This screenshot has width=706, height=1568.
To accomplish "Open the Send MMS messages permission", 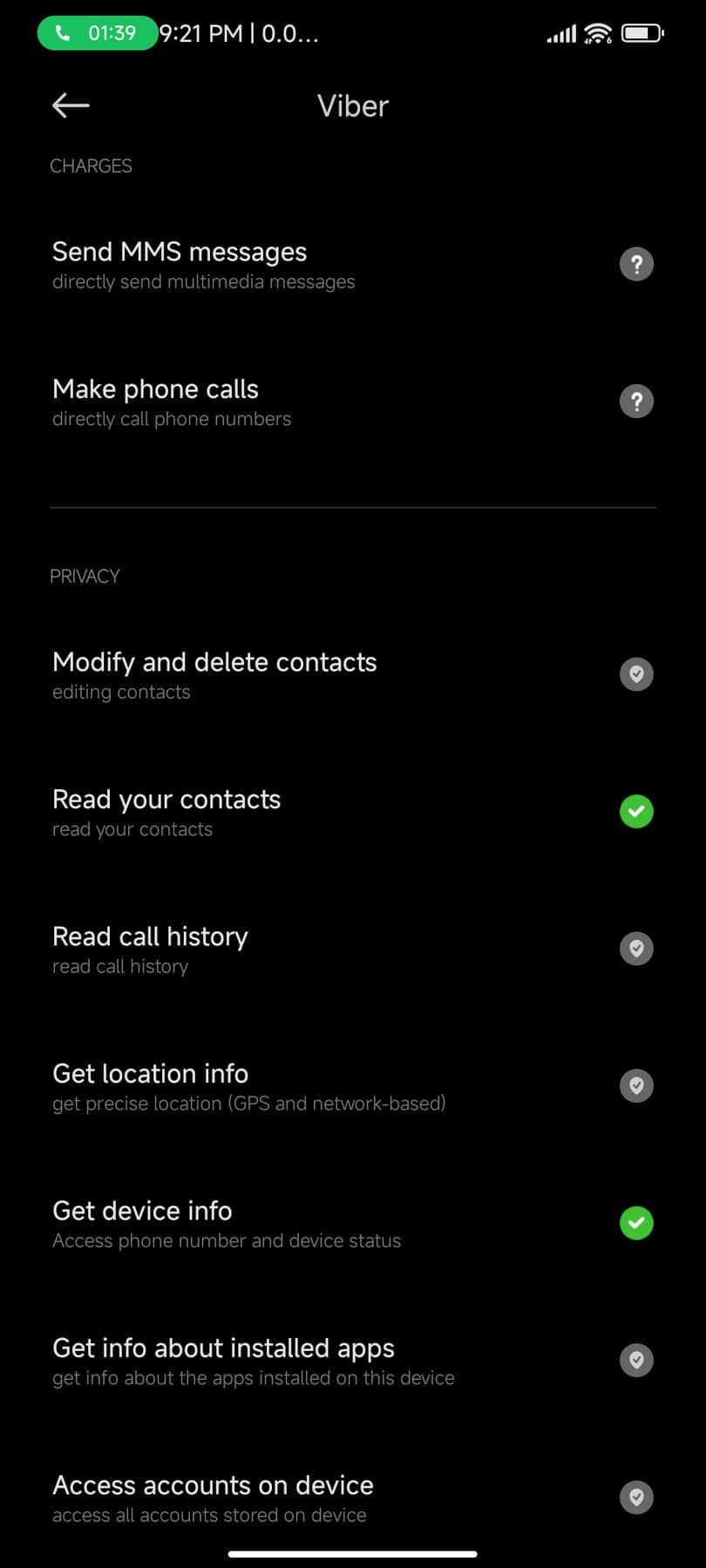I will tap(353, 265).
